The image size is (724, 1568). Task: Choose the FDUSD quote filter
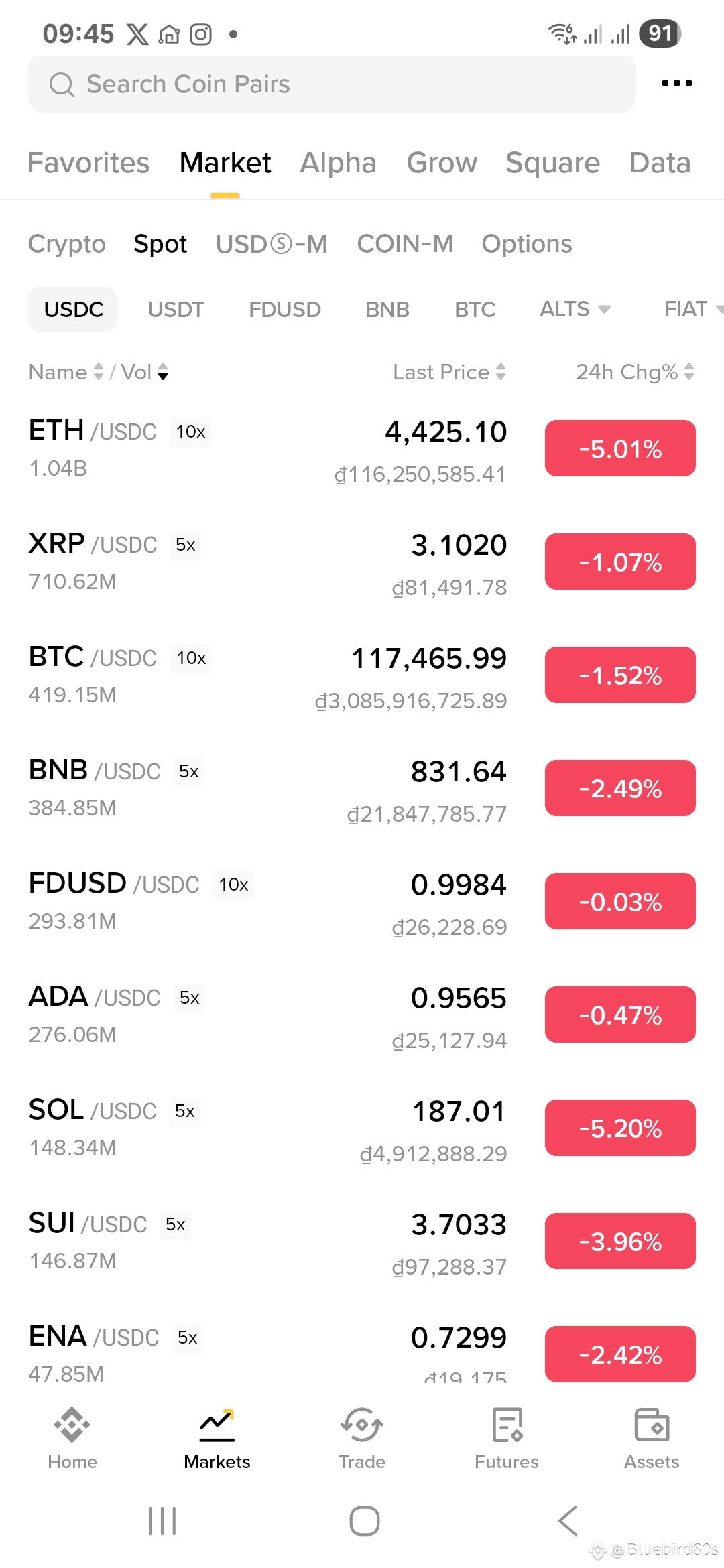click(284, 310)
